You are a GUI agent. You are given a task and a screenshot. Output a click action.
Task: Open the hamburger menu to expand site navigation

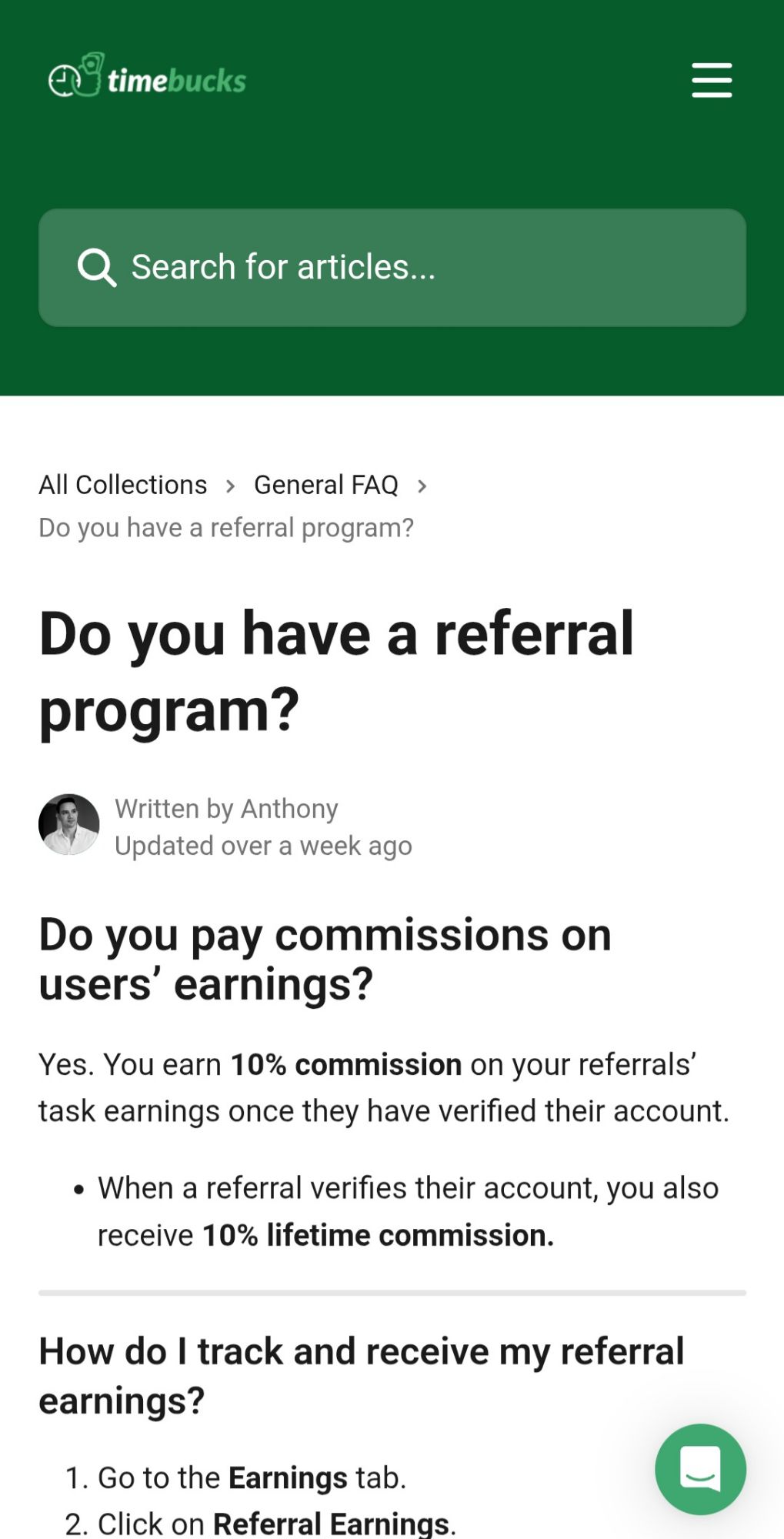tap(710, 80)
